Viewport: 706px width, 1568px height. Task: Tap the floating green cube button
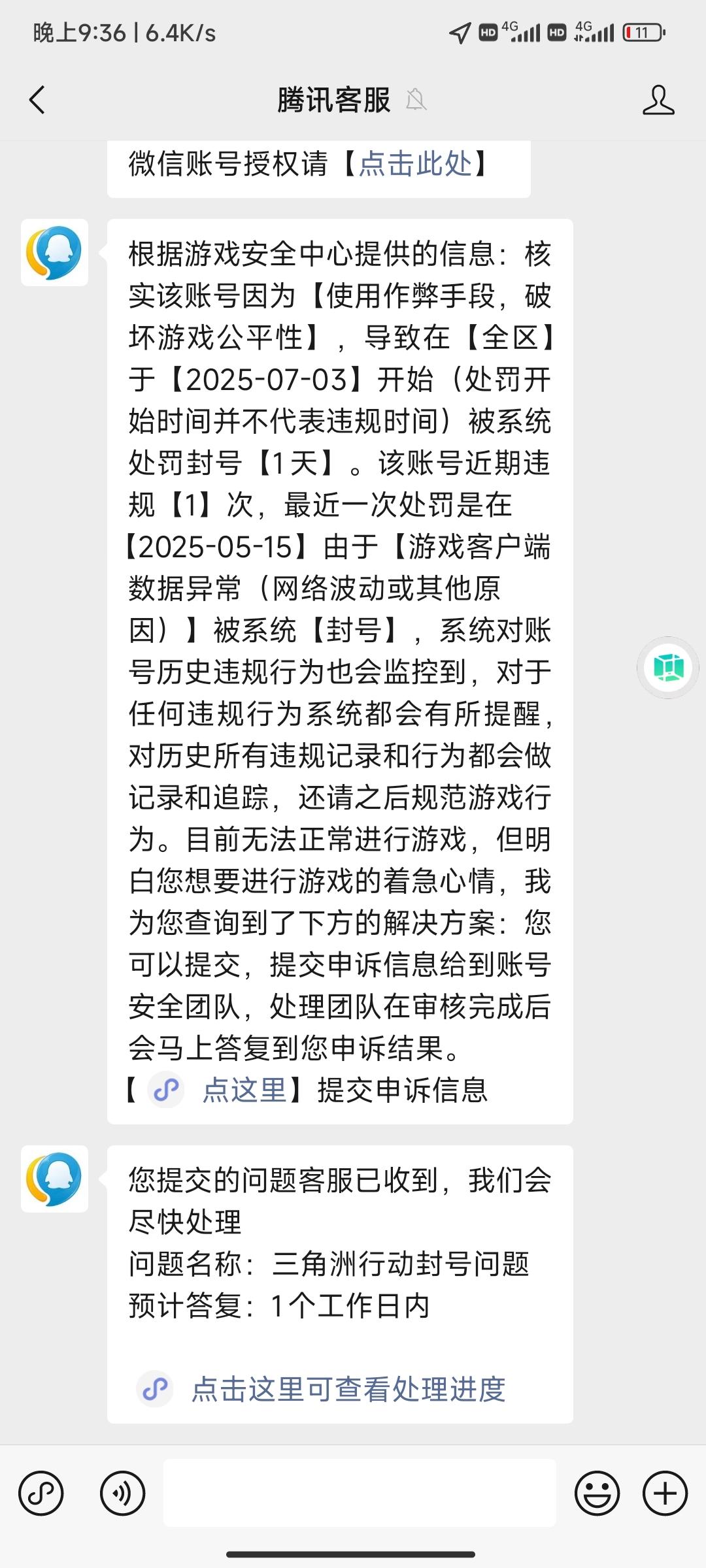(x=668, y=668)
